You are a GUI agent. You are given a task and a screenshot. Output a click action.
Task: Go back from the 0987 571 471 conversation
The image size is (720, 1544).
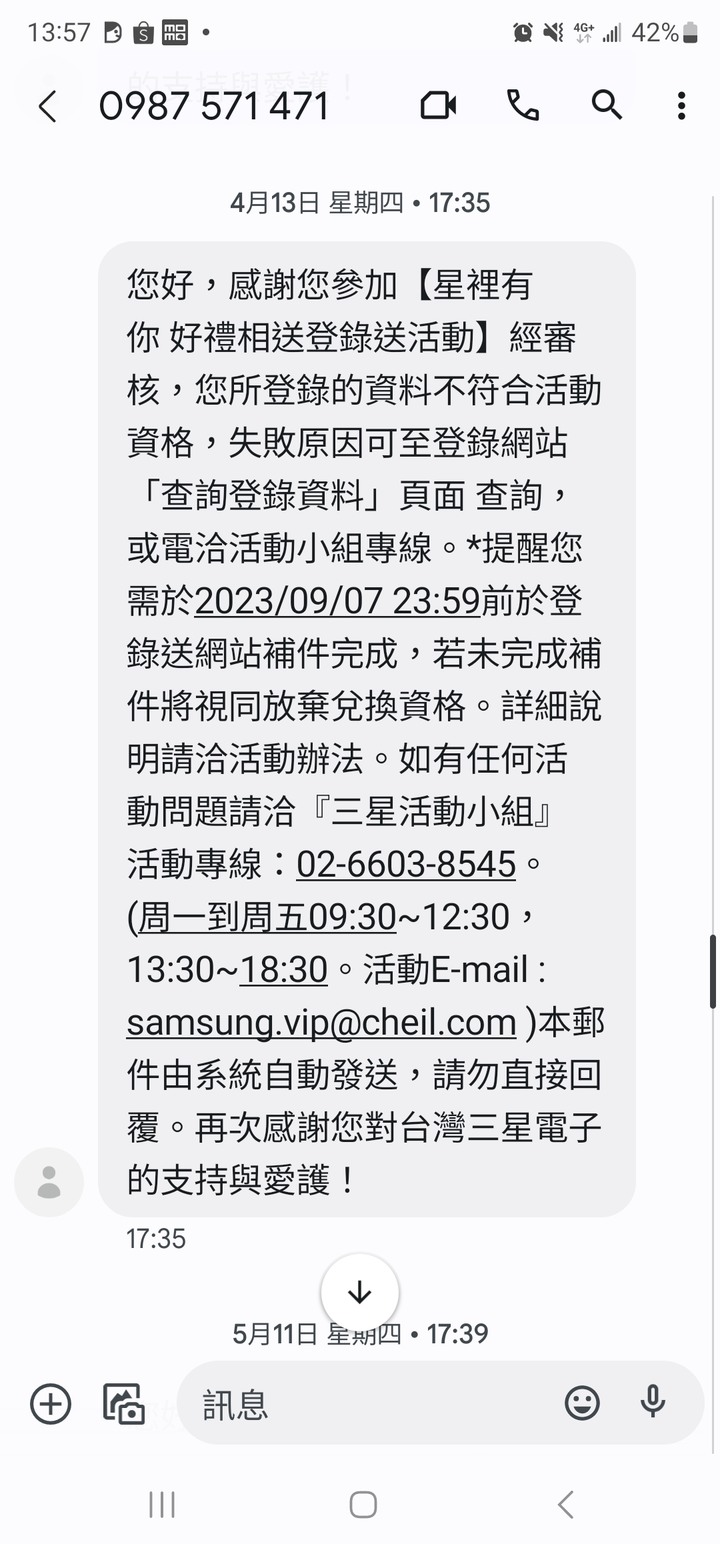[47, 106]
